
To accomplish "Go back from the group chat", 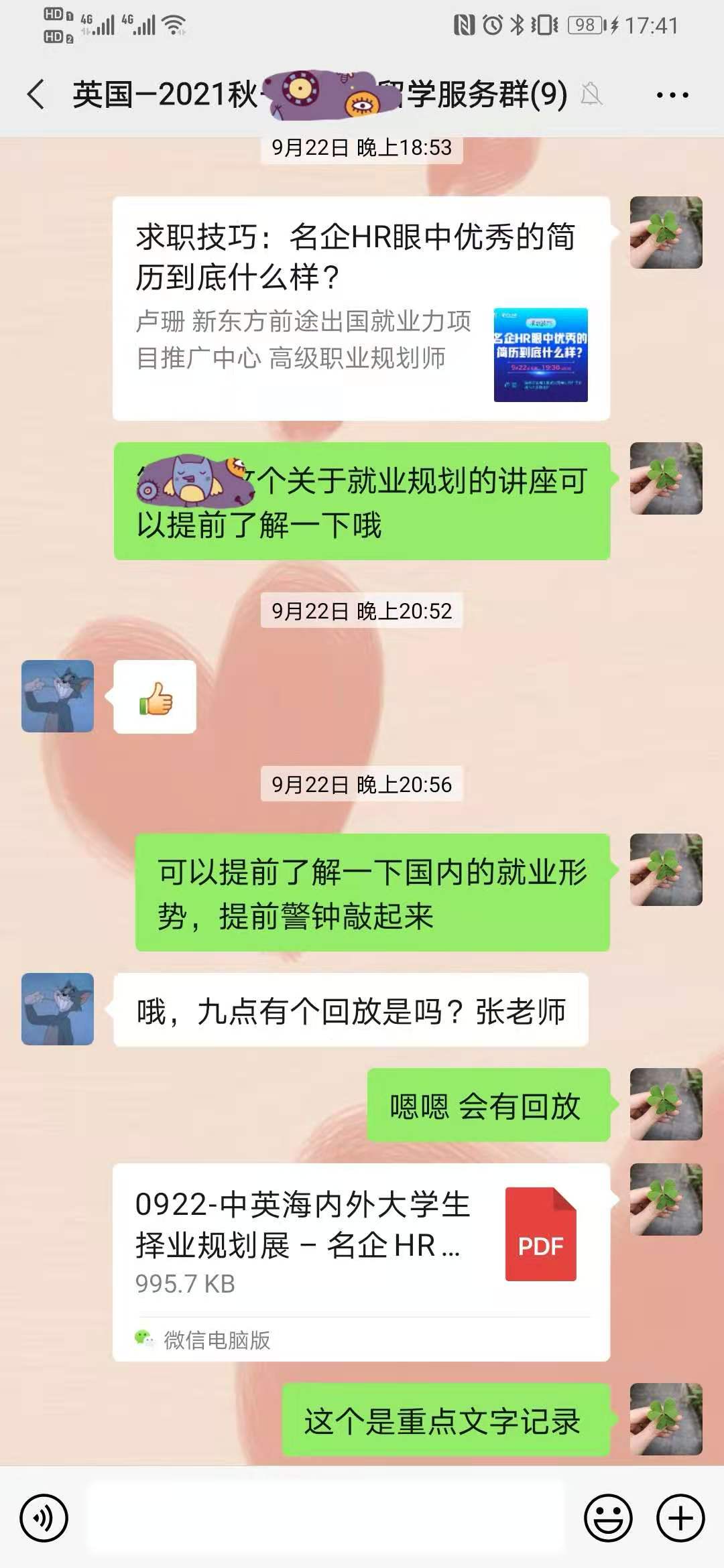I will [37, 94].
